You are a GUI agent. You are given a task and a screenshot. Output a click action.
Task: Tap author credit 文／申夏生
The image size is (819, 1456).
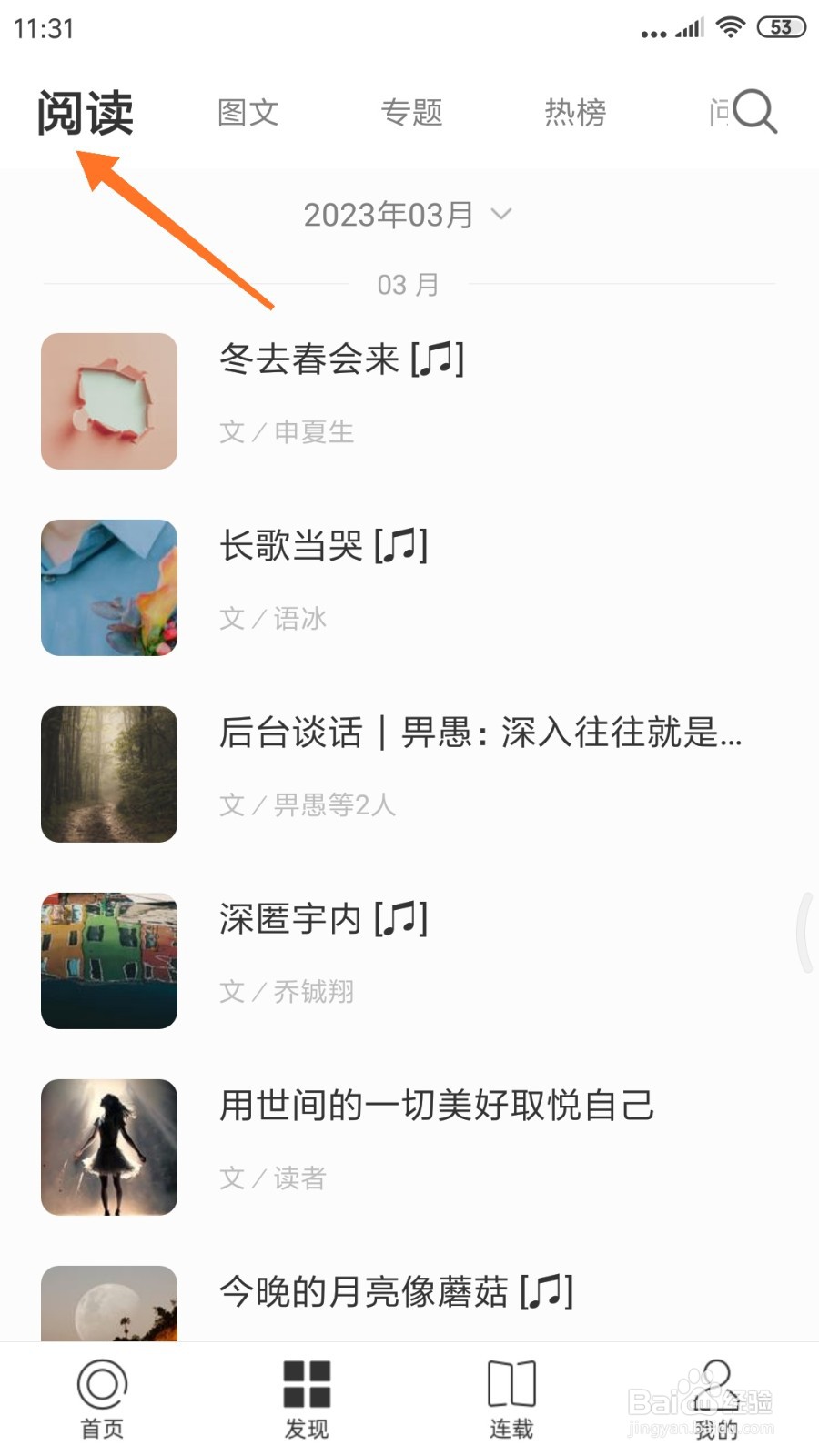(286, 431)
